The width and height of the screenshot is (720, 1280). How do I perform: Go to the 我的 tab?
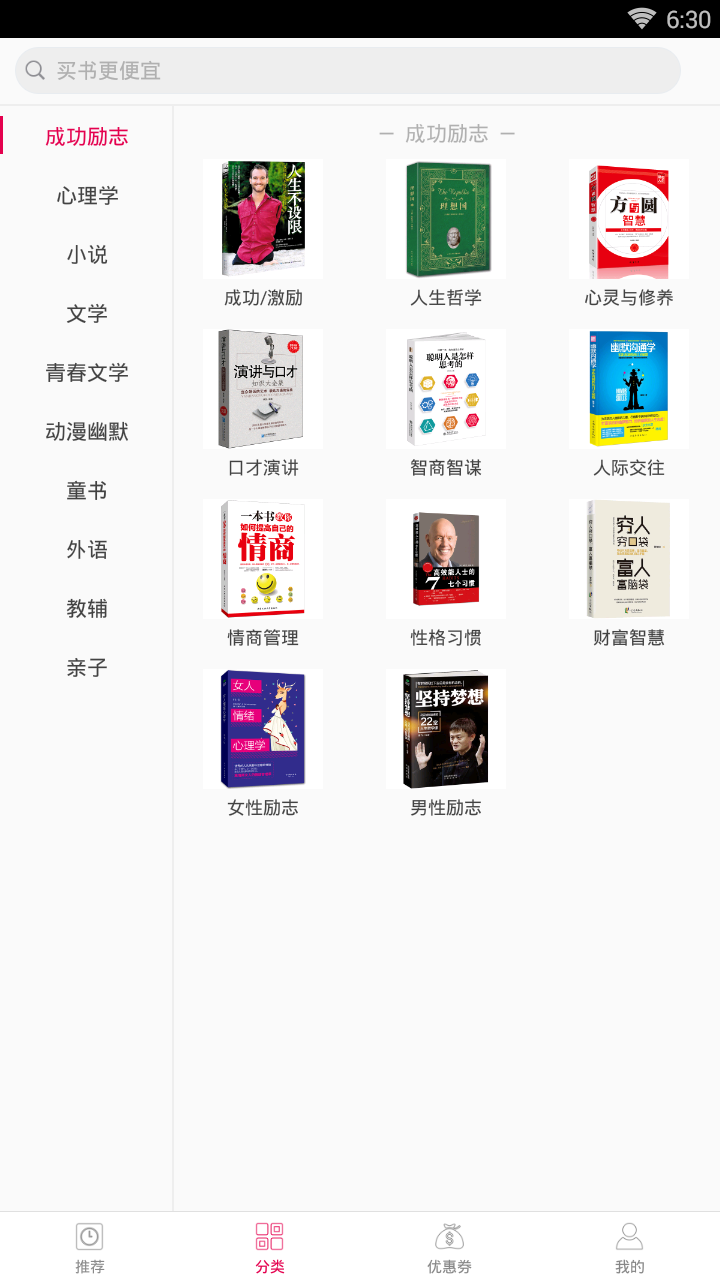pos(629,1247)
